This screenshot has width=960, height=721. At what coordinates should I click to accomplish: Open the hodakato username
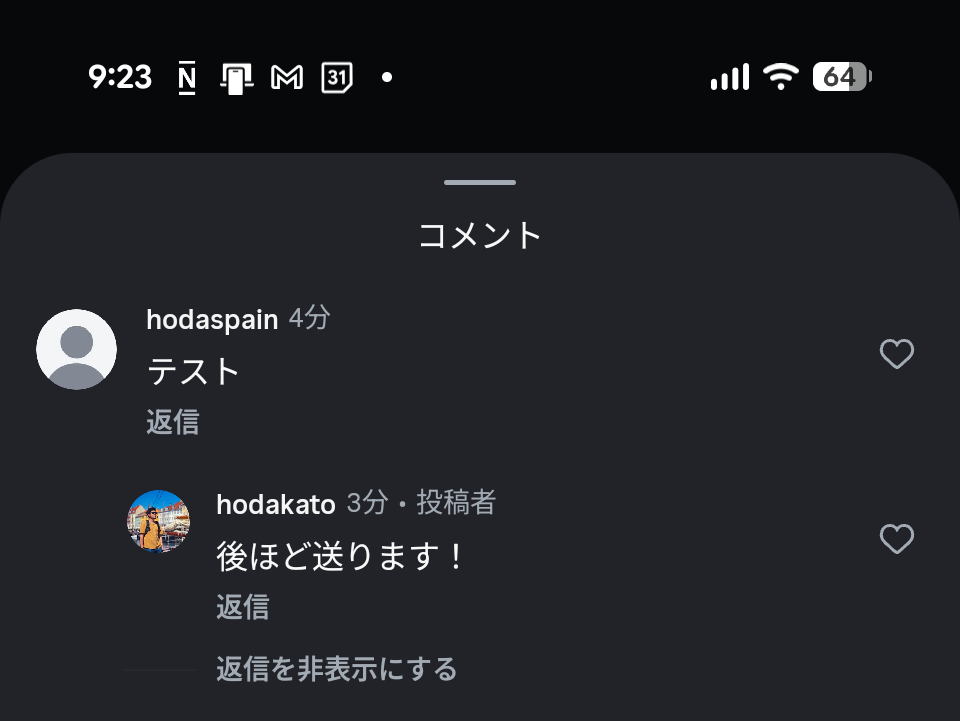(276, 504)
